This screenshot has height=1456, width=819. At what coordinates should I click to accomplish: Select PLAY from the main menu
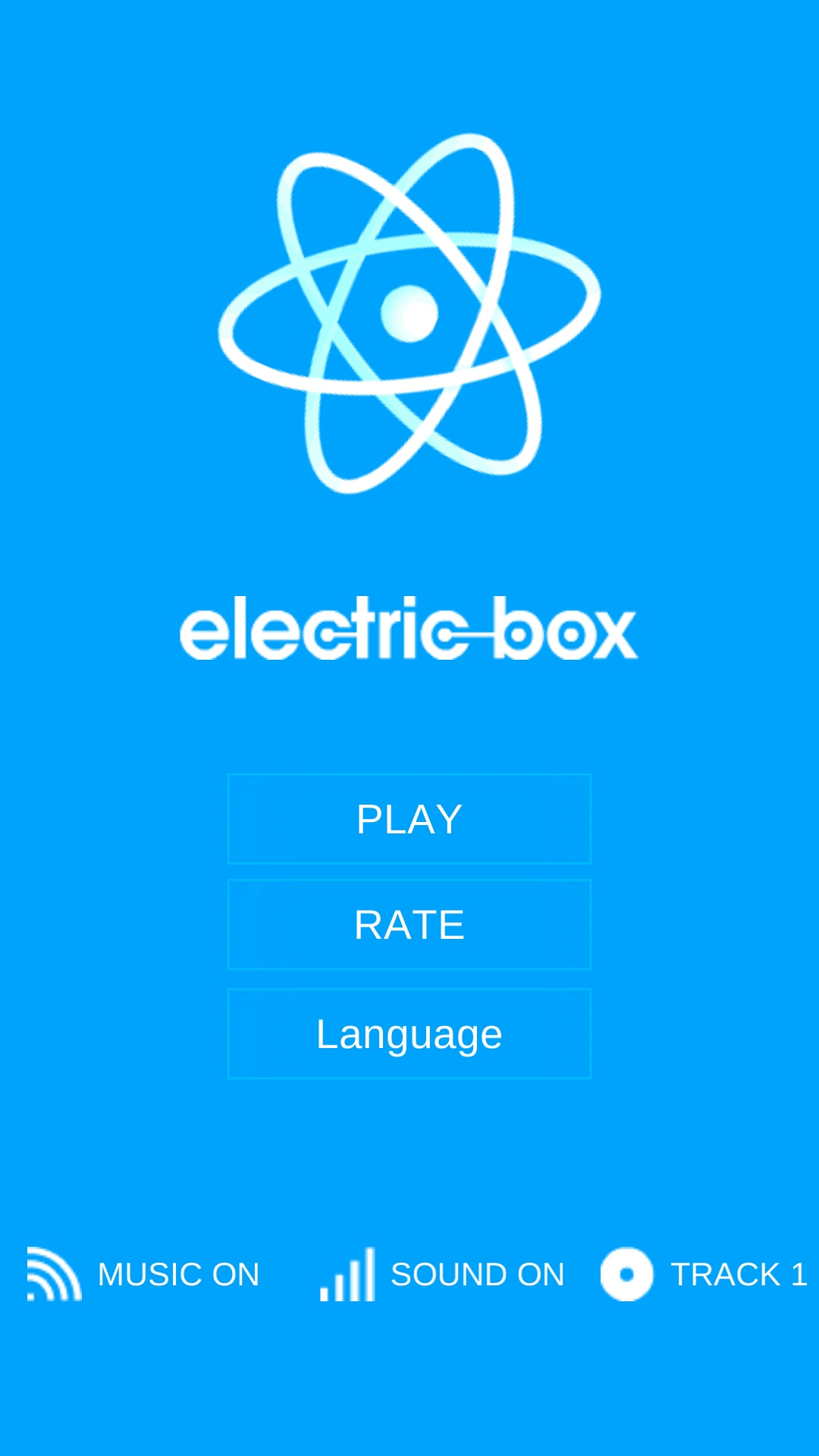point(409,819)
